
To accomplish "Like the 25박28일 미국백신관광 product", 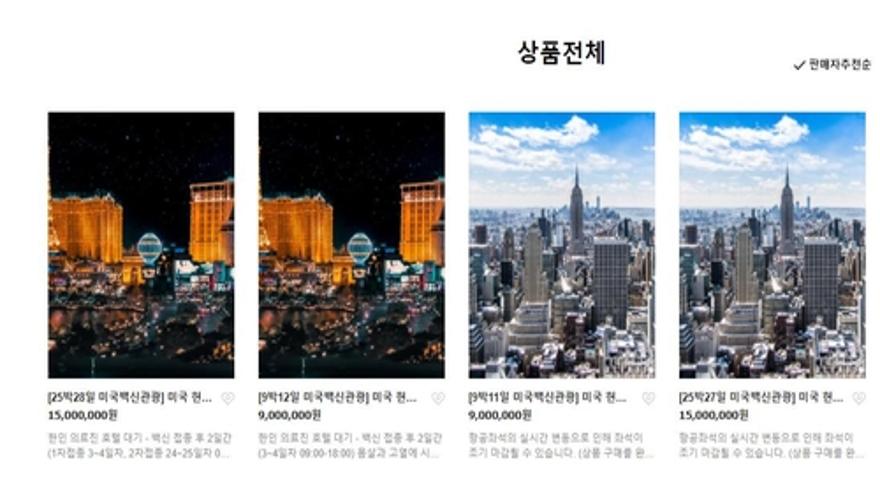I will pyautogui.click(x=227, y=398).
